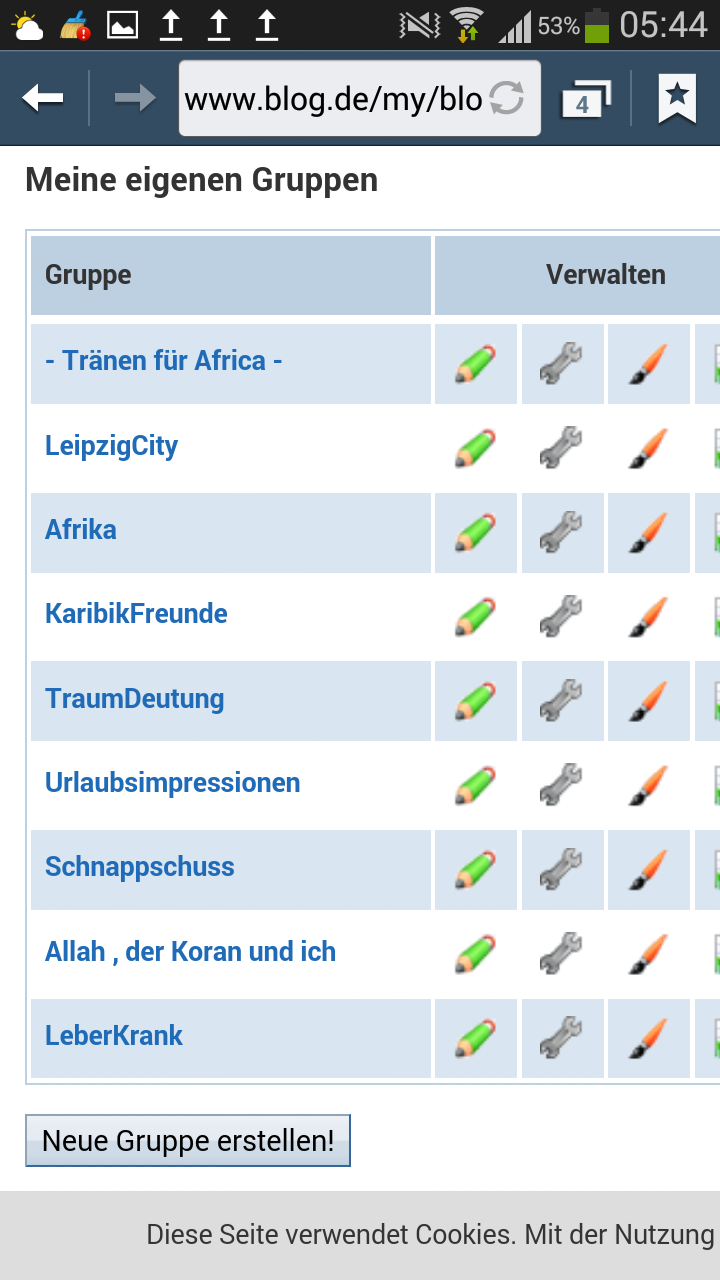
Task: Open the KaribikFreunde group
Action: [136, 613]
